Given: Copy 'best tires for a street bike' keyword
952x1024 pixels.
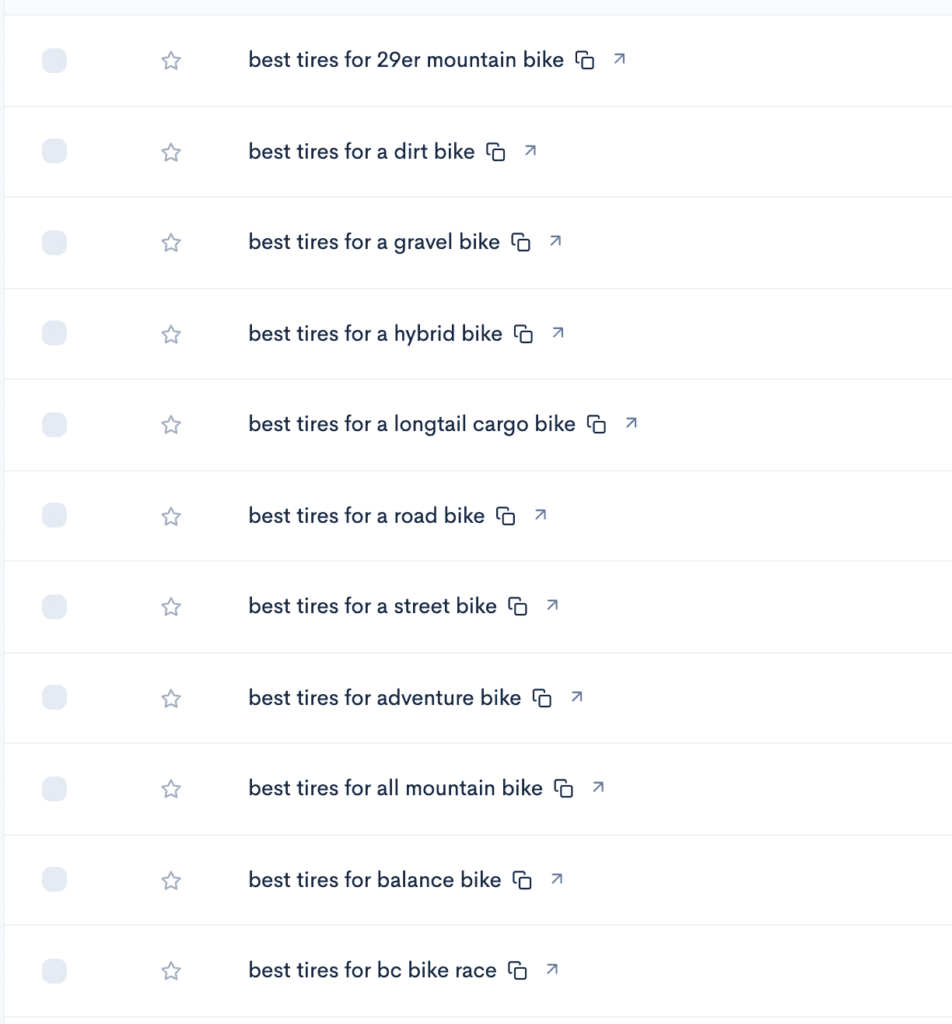Looking at the screenshot, I should pyautogui.click(x=518, y=606).
